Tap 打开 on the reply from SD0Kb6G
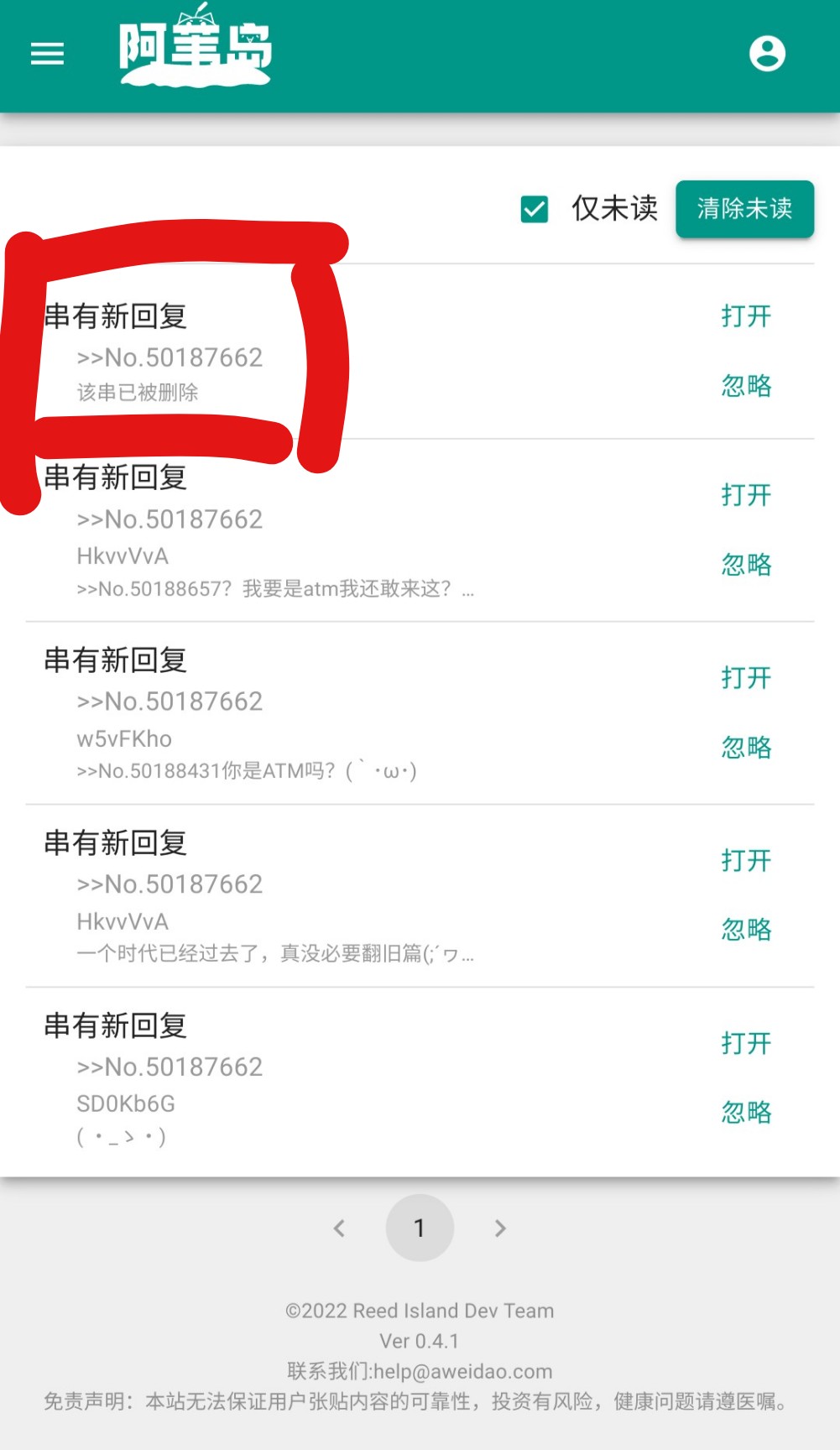Viewport: 840px width, 1450px height. pyautogui.click(x=745, y=1044)
